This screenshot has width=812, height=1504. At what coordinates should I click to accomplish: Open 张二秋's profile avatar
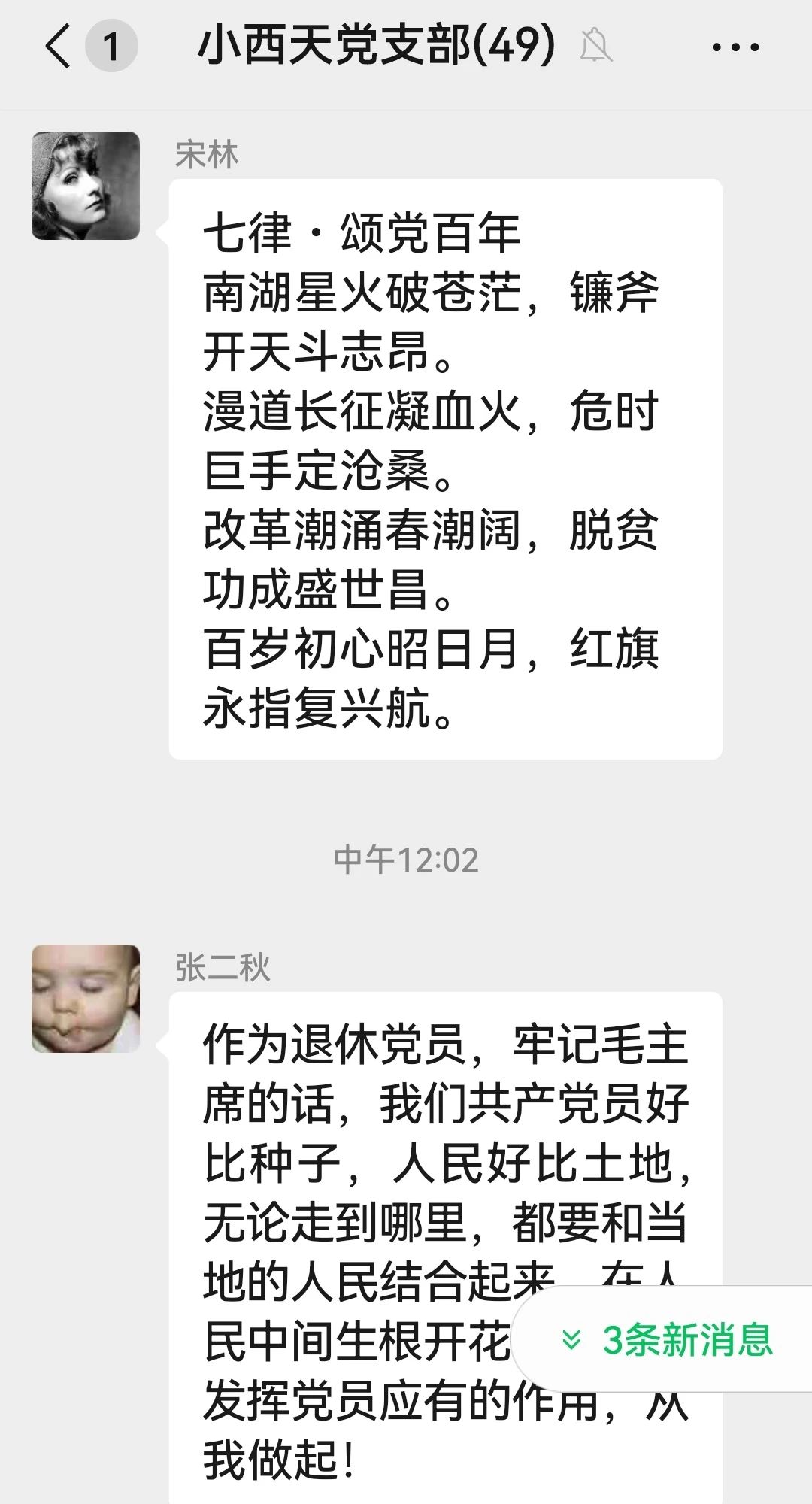coord(86,998)
